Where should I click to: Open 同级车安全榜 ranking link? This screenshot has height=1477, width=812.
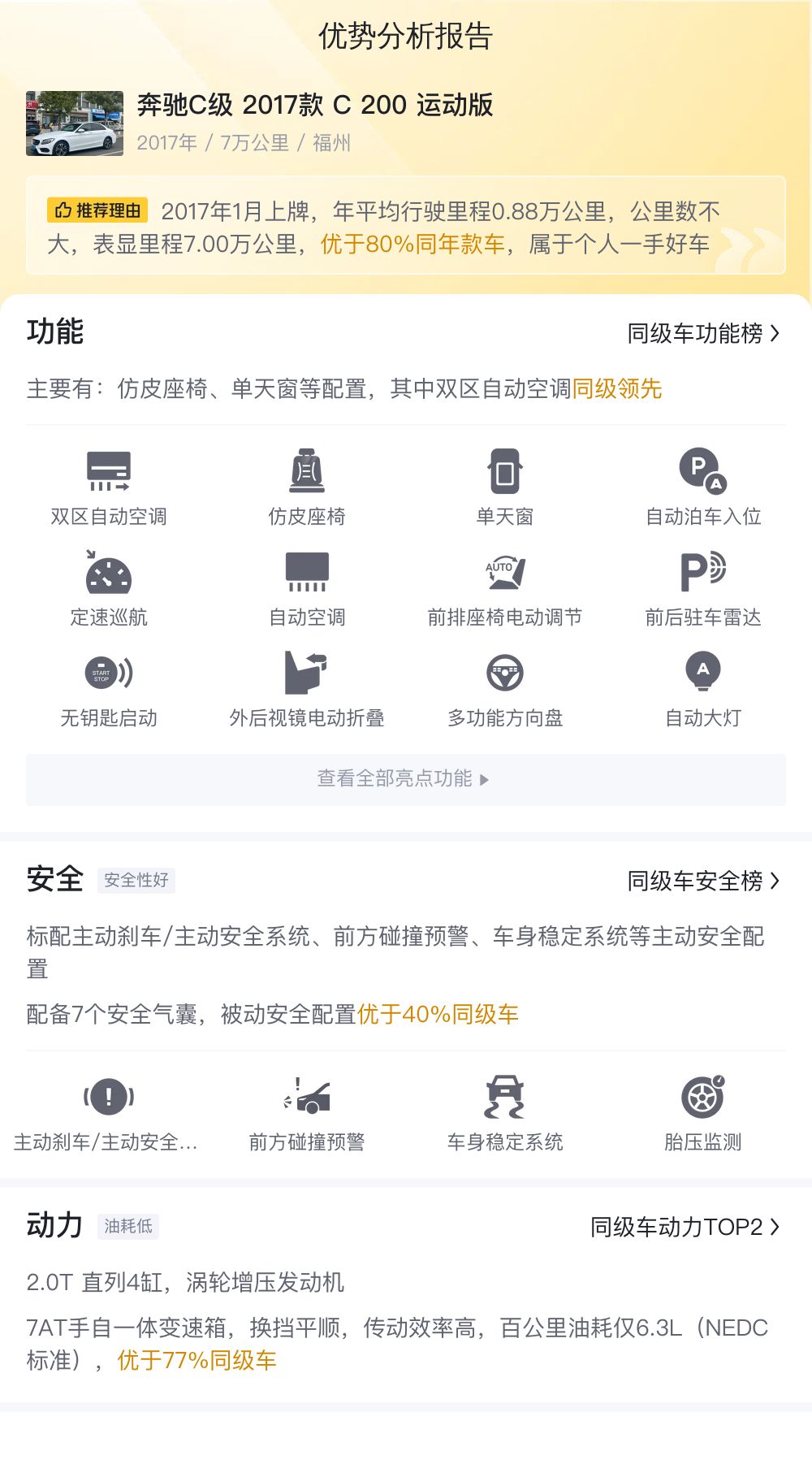point(703,881)
